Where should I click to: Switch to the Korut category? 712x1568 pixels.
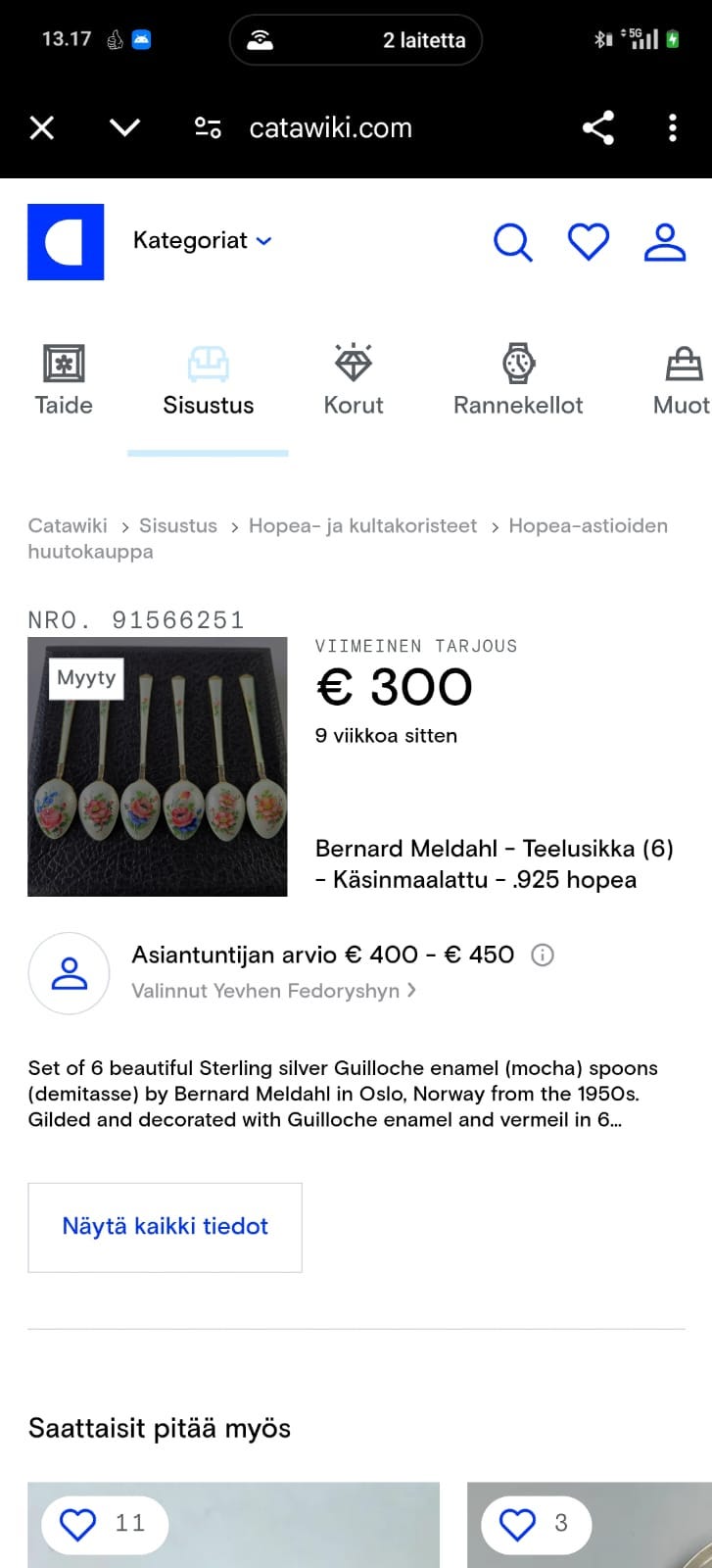click(x=354, y=380)
